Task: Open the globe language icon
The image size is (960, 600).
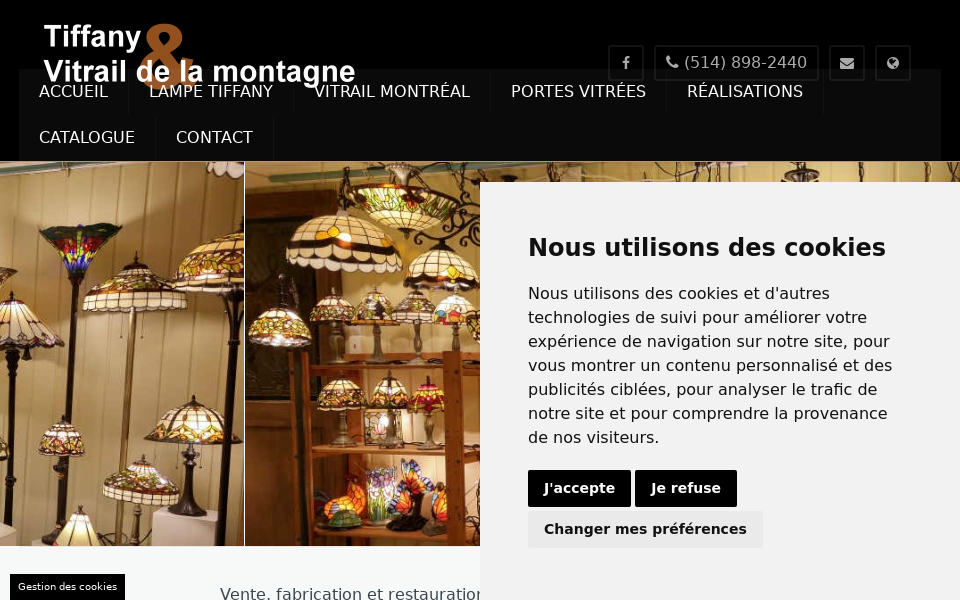Action: coord(892,63)
